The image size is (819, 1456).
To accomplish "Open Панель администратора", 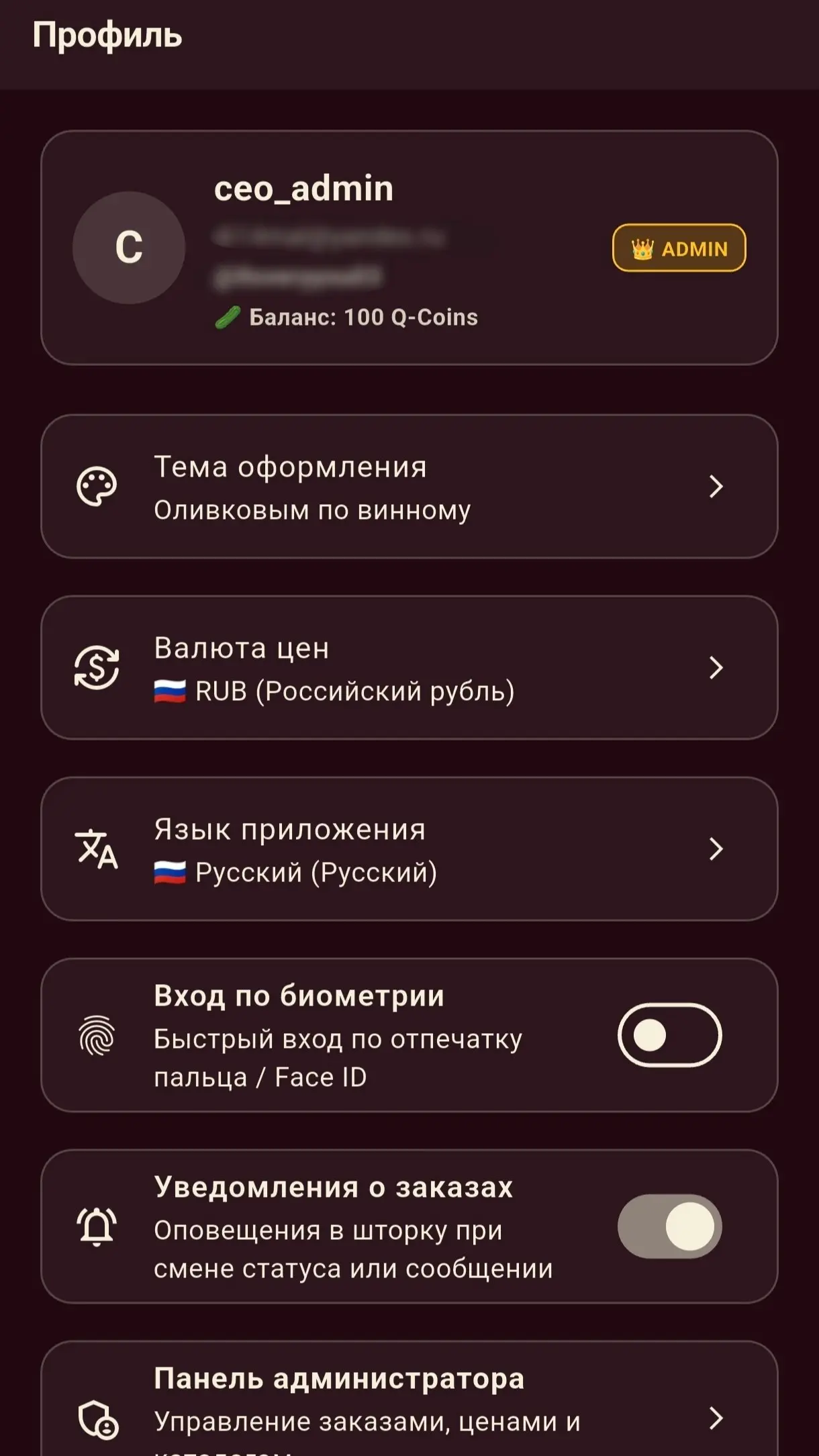I will [x=409, y=1399].
